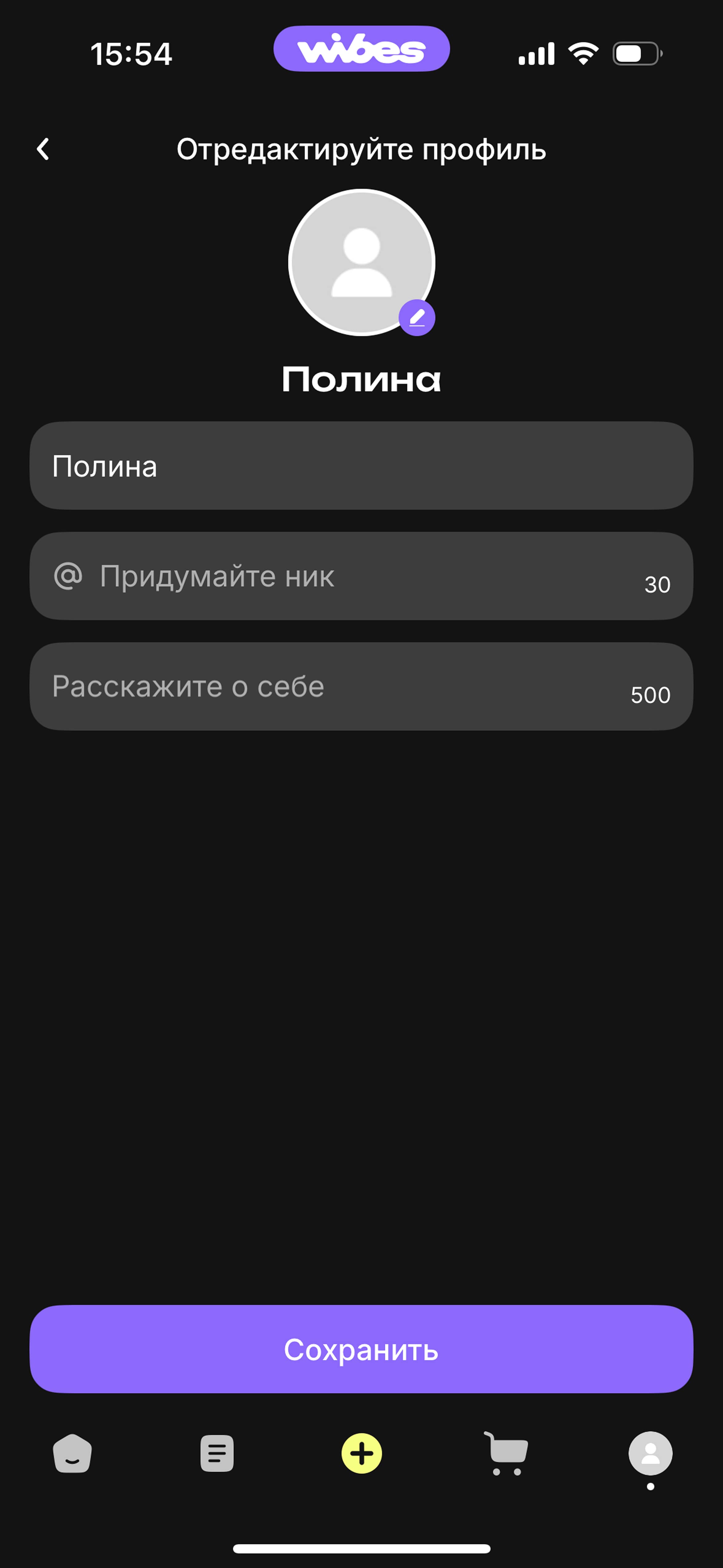The width and height of the screenshot is (723, 1568).
Task: Tap the pencil icon to edit avatar
Action: coord(417,318)
